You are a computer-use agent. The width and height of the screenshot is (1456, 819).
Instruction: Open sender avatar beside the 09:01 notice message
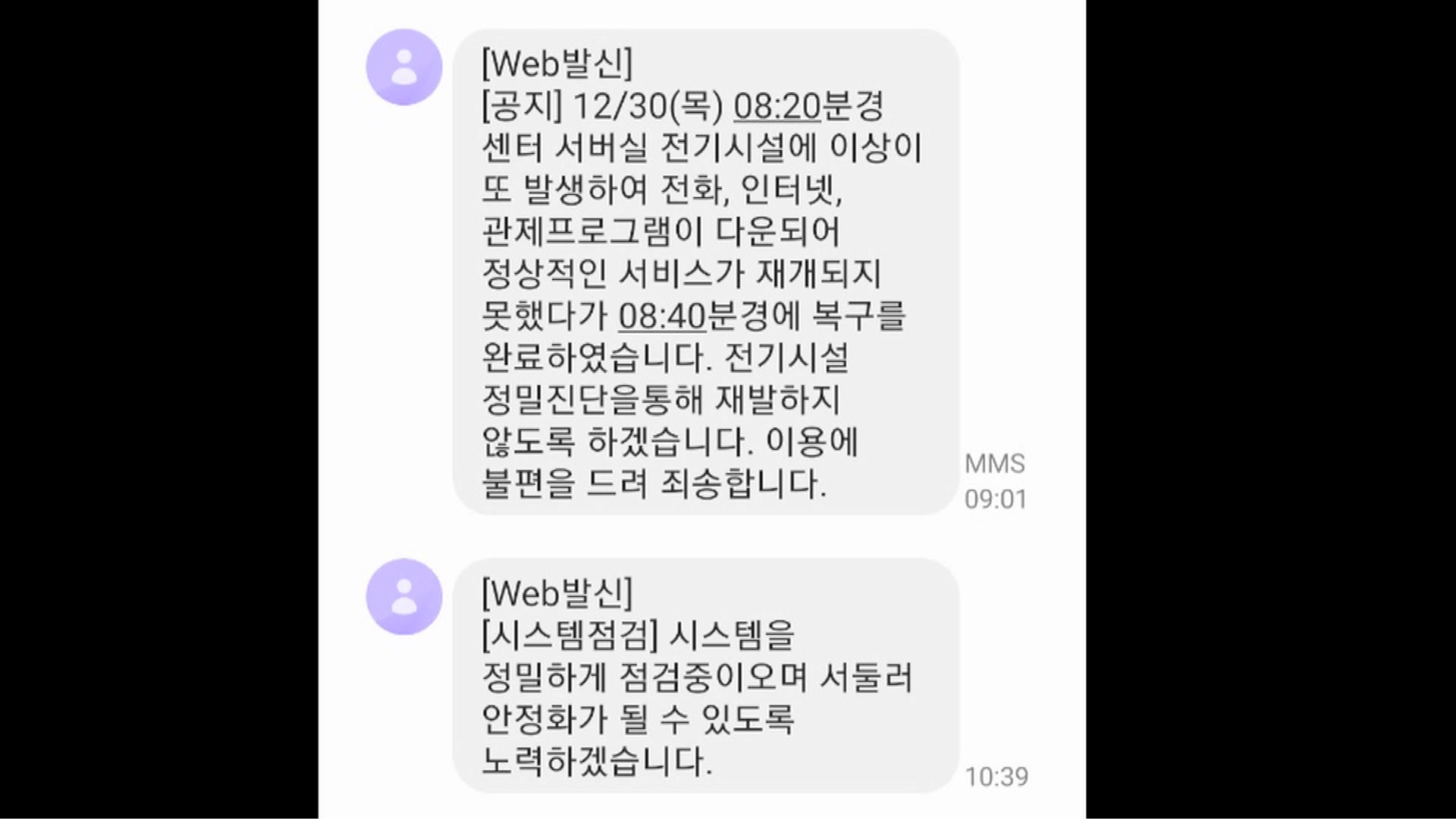tap(403, 67)
